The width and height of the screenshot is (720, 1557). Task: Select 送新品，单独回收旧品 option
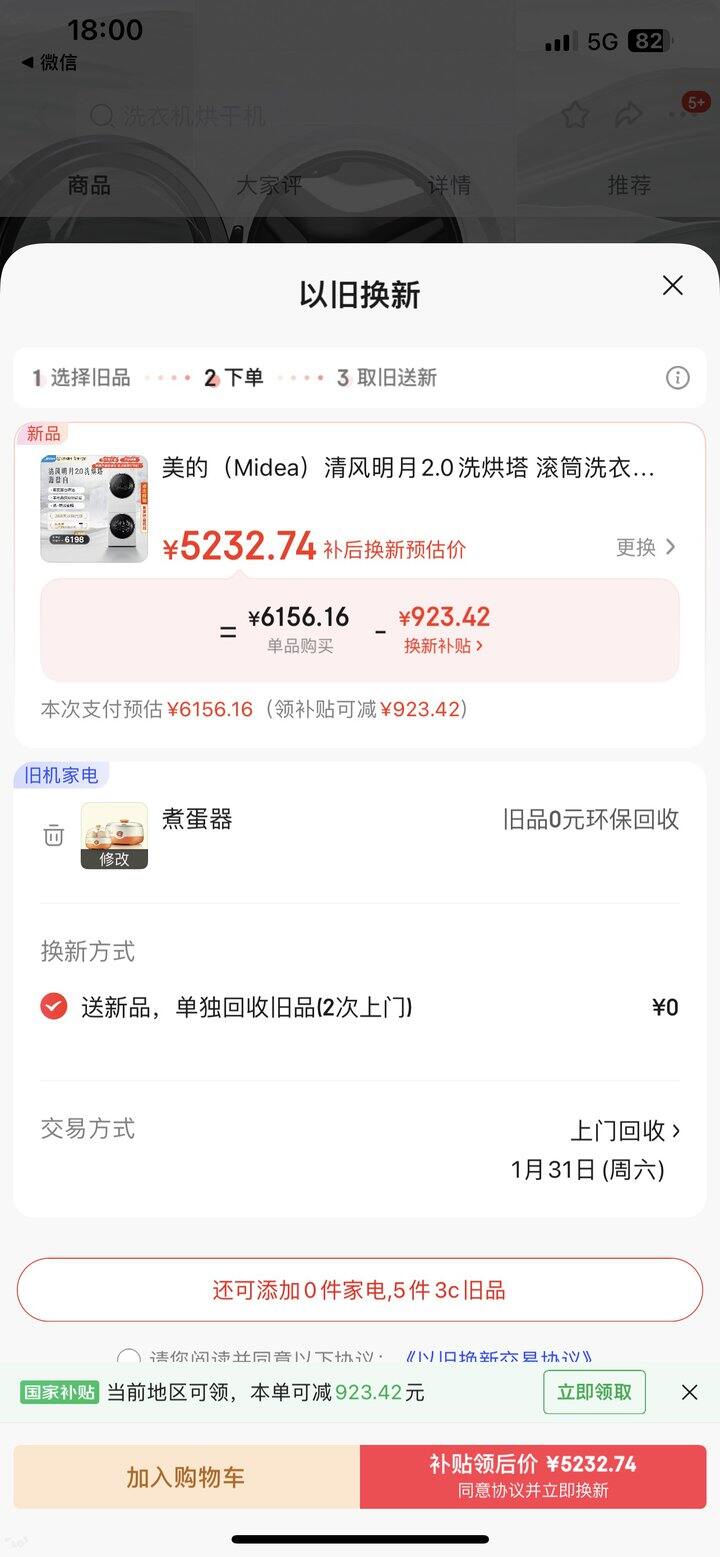pos(54,1006)
